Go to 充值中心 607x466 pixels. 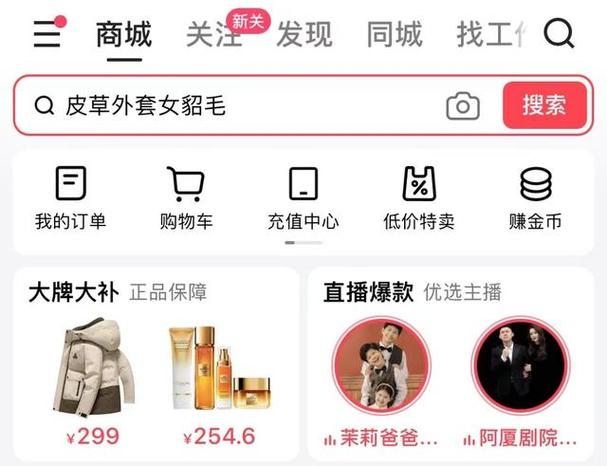(x=303, y=198)
